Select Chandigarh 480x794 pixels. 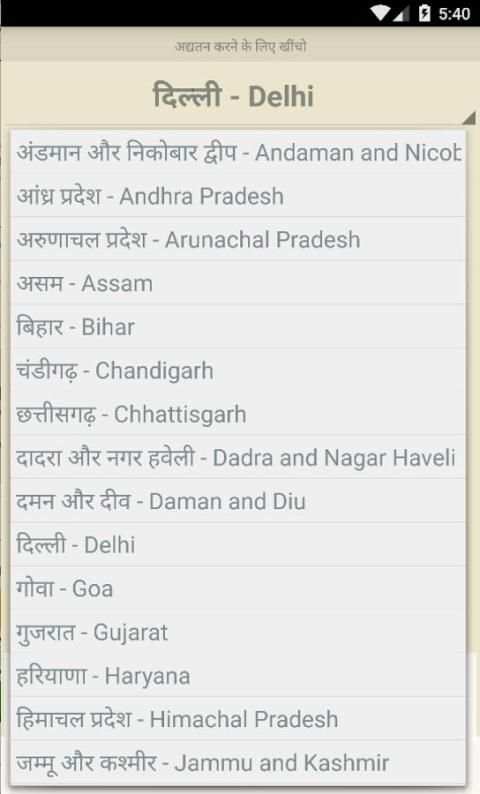tap(237, 370)
